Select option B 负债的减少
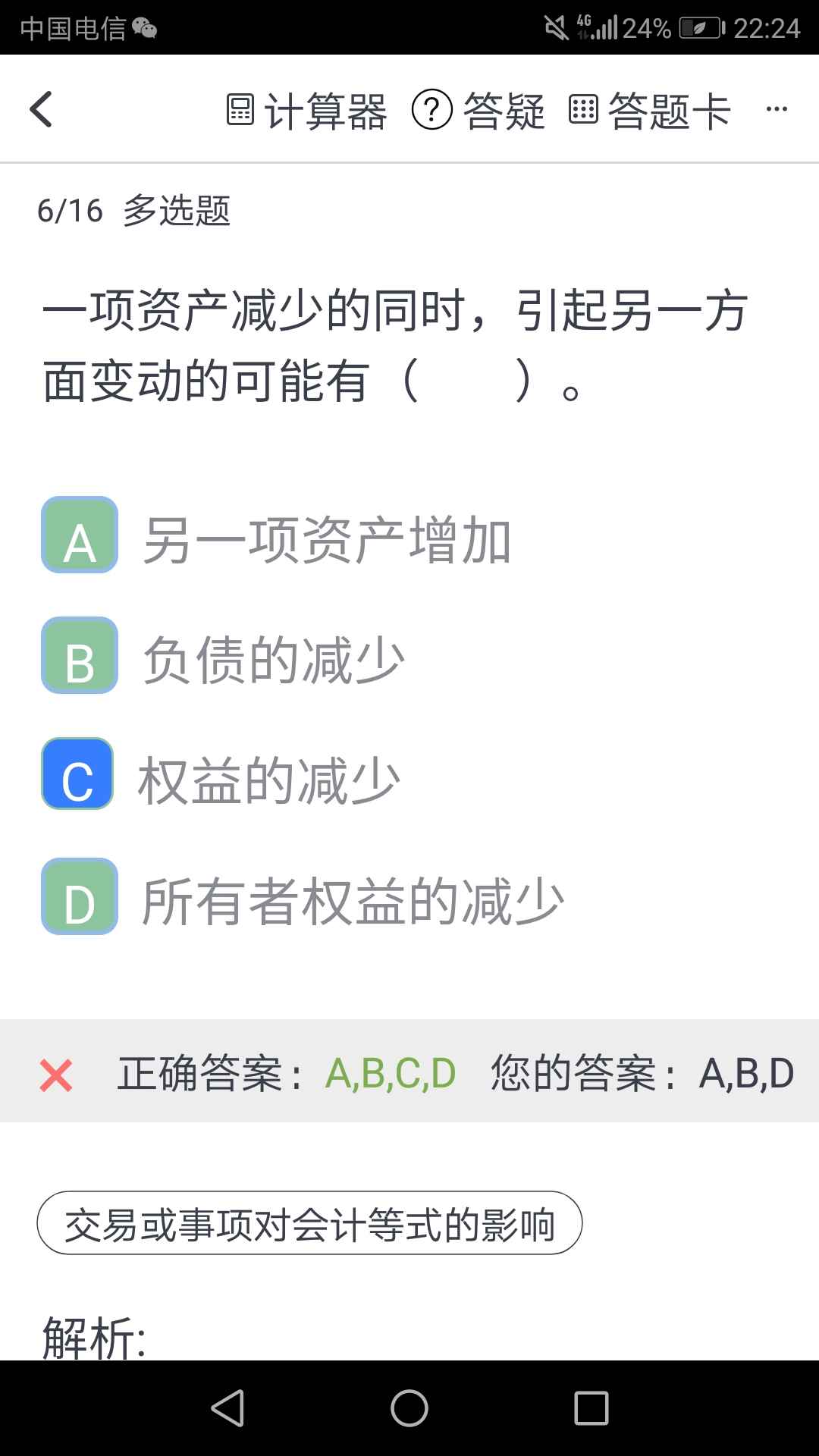This screenshot has height=1456, width=819. coord(224,656)
